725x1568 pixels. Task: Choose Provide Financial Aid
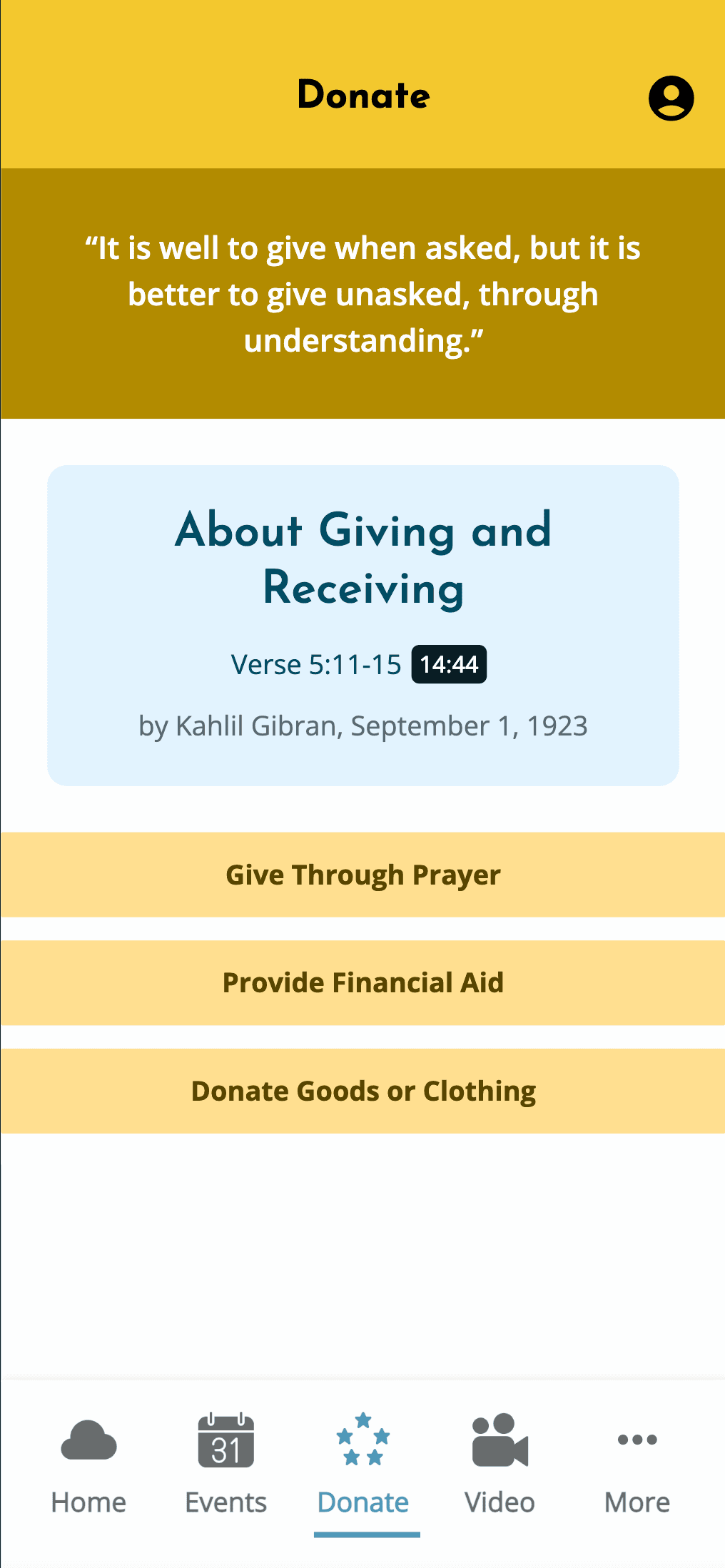(x=362, y=983)
